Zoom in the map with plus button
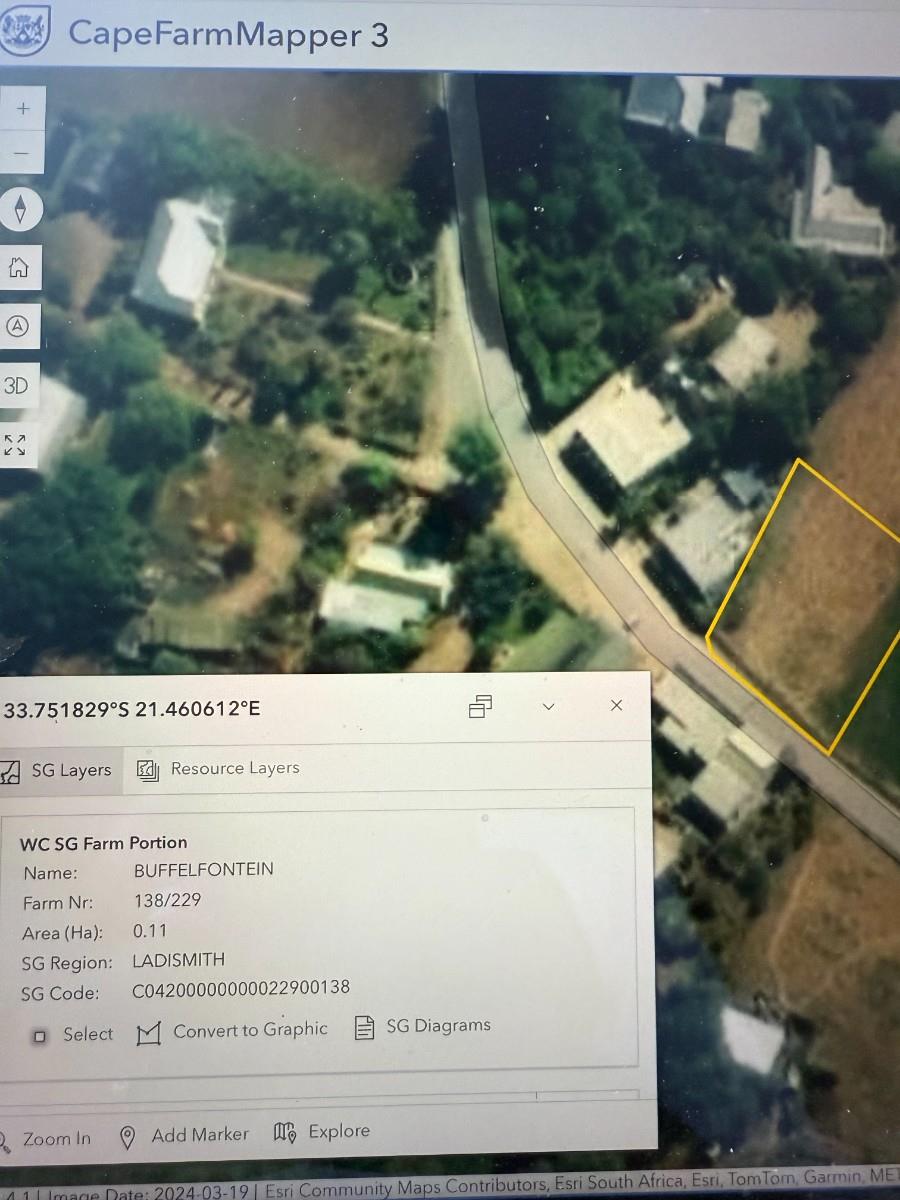 (x=22, y=108)
